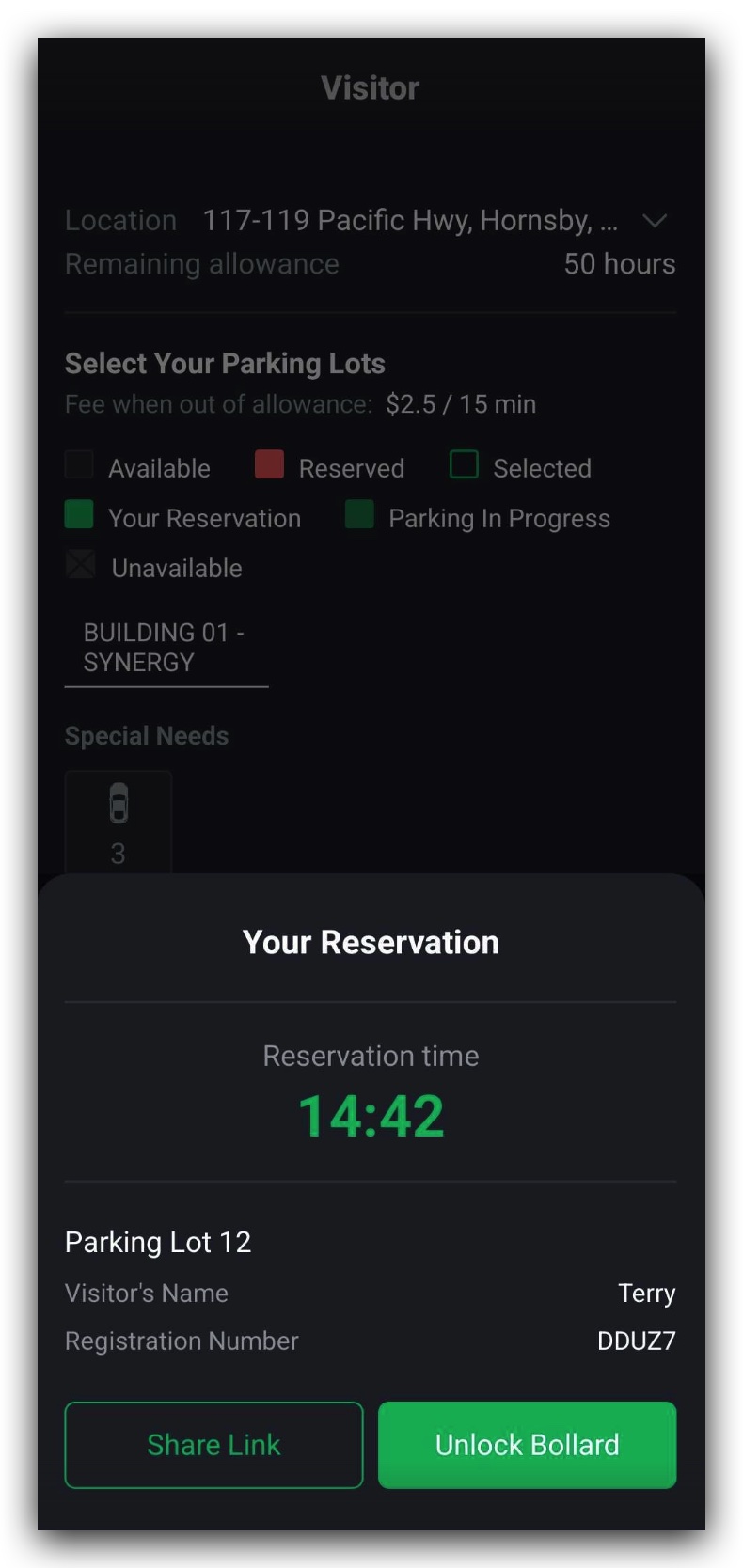
Task: Click Share Link to share reservation
Action: pos(213,1445)
